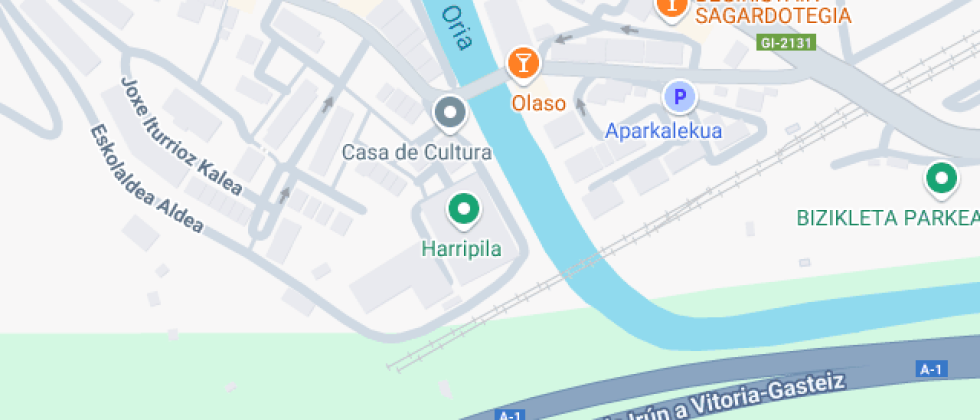This screenshot has width=980, height=420.
Task: Open the Olaso bar marker
Action: 523,64
